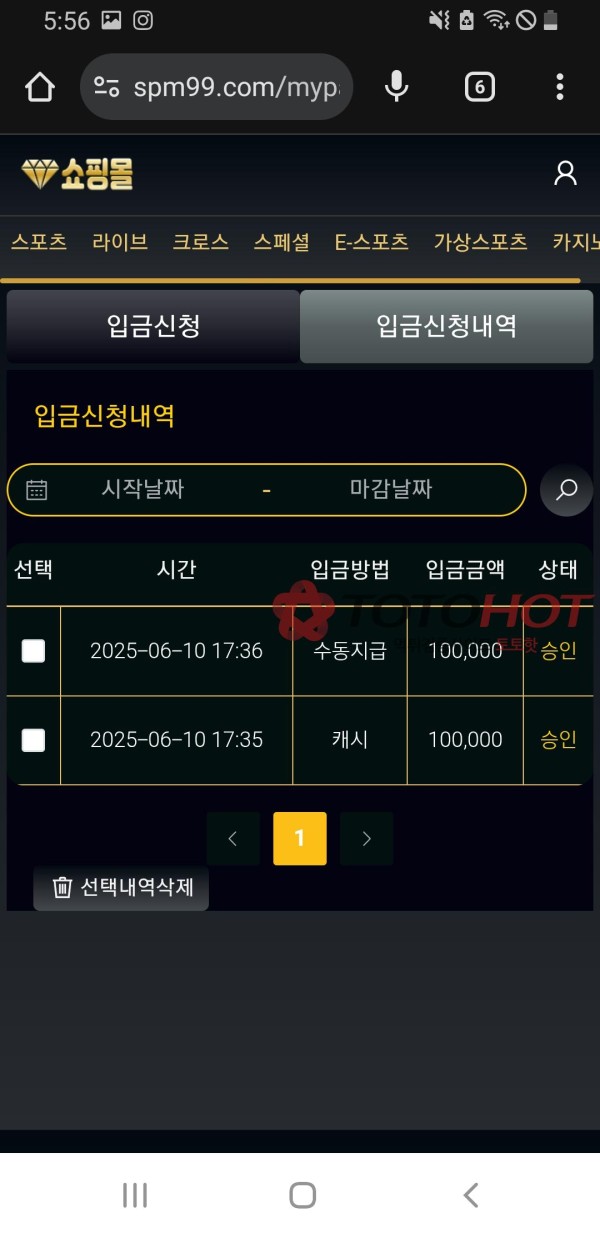This screenshot has width=600, height=1233.
Task: Tap the microphone voice search icon
Action: click(397, 88)
